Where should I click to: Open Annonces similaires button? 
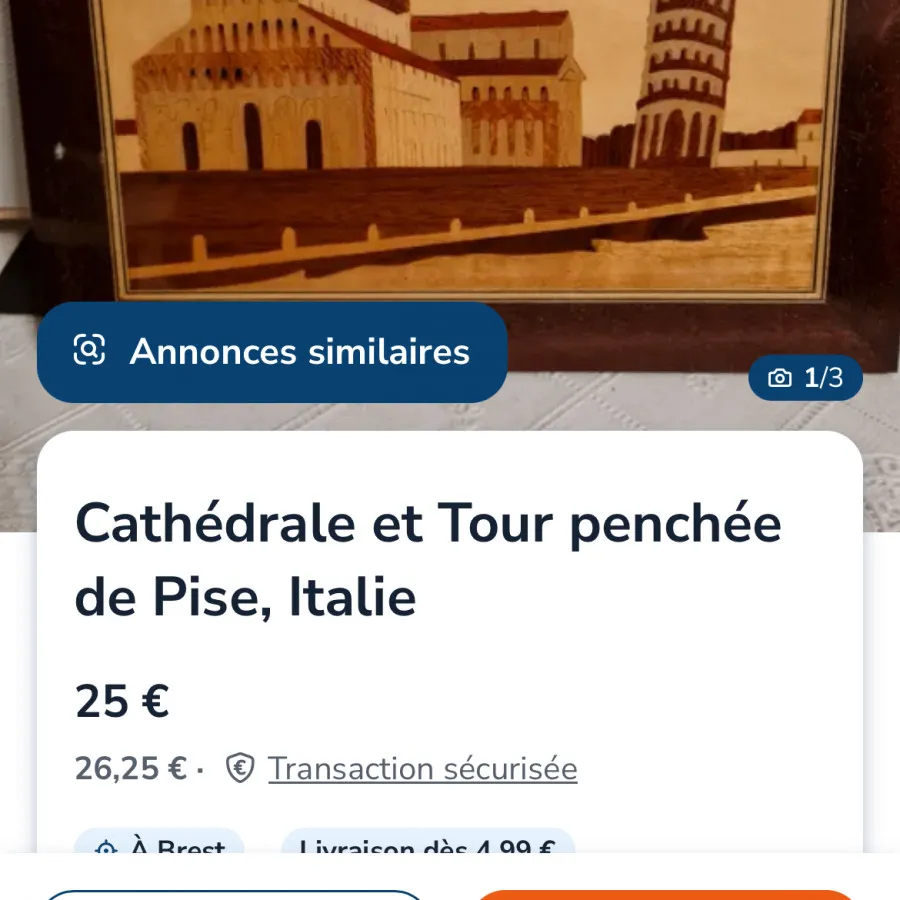click(272, 352)
